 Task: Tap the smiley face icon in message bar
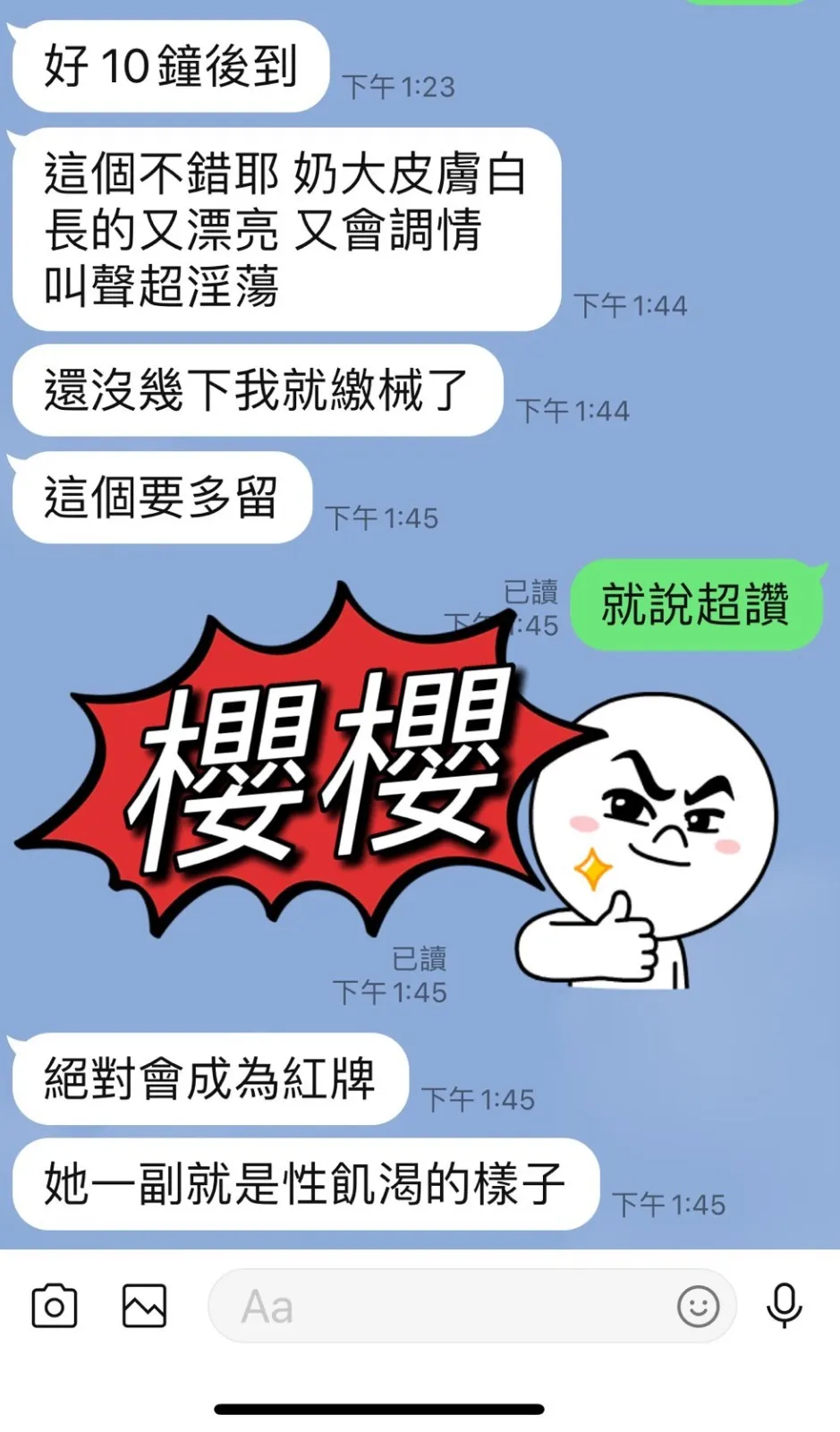point(698,1308)
